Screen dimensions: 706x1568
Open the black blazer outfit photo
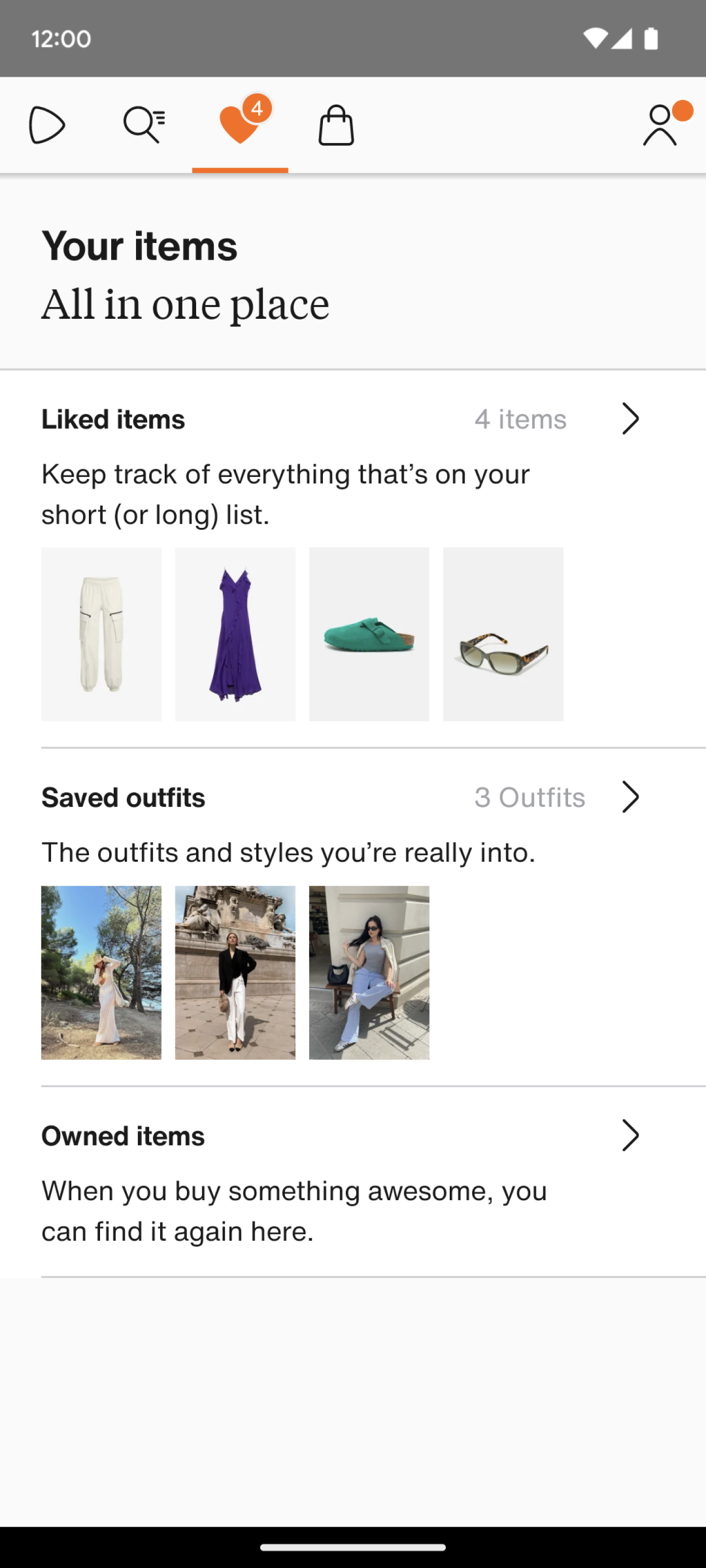point(235,973)
